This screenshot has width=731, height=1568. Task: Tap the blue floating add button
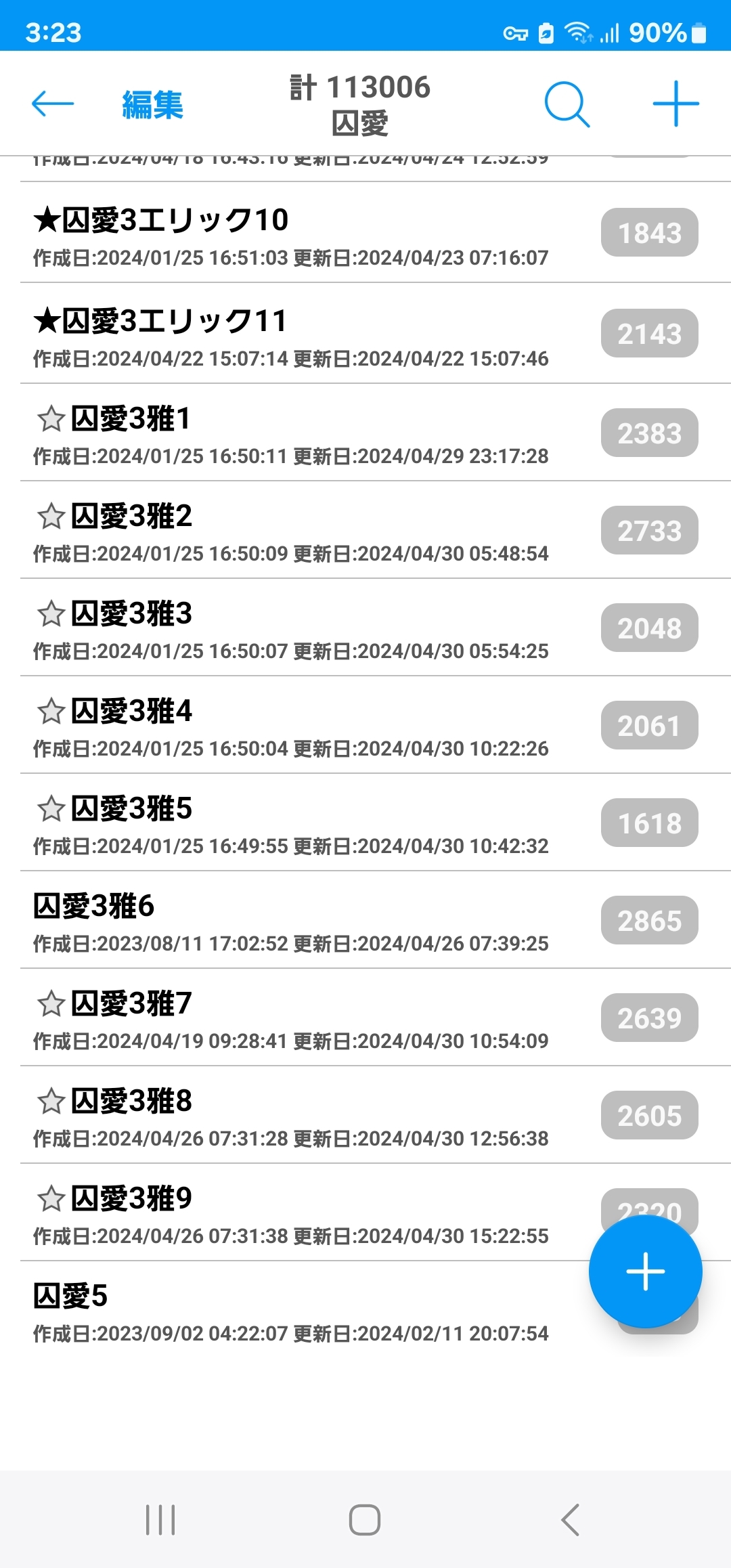pos(645,1271)
